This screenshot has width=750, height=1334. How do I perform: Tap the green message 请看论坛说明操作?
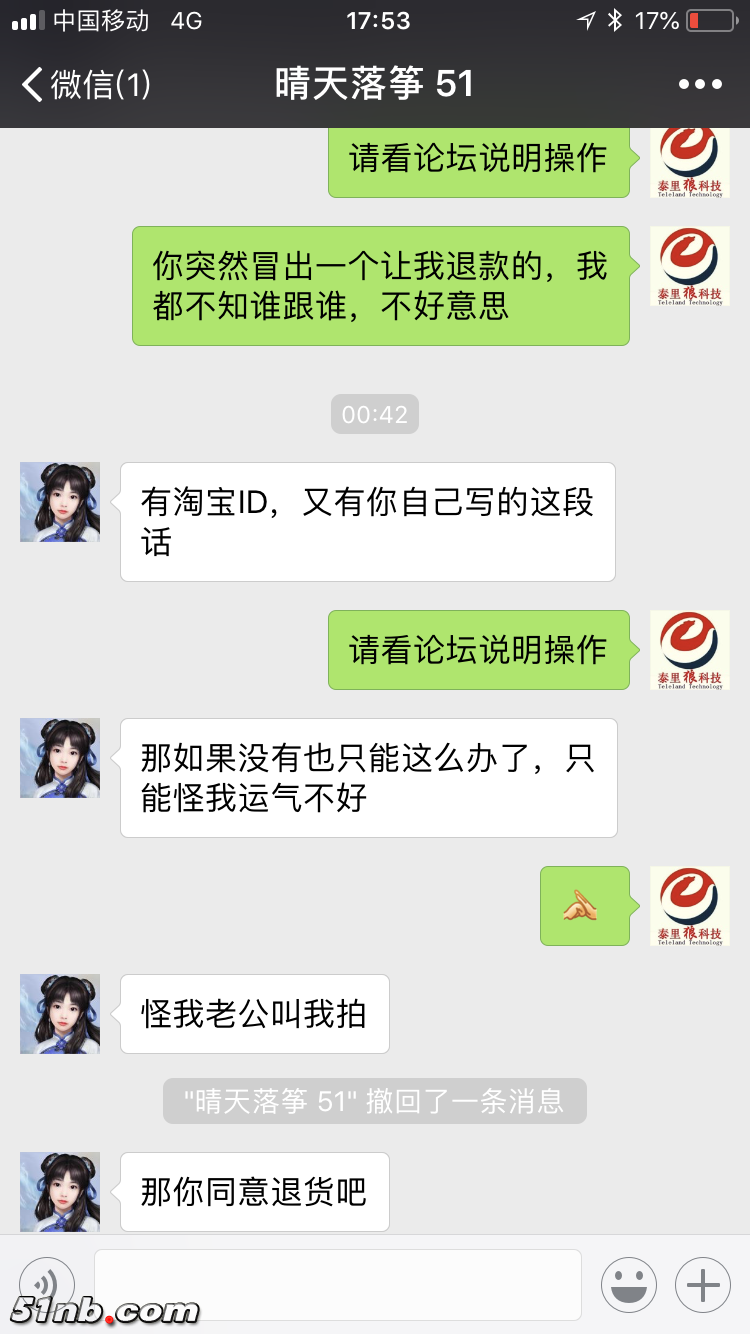(x=478, y=650)
